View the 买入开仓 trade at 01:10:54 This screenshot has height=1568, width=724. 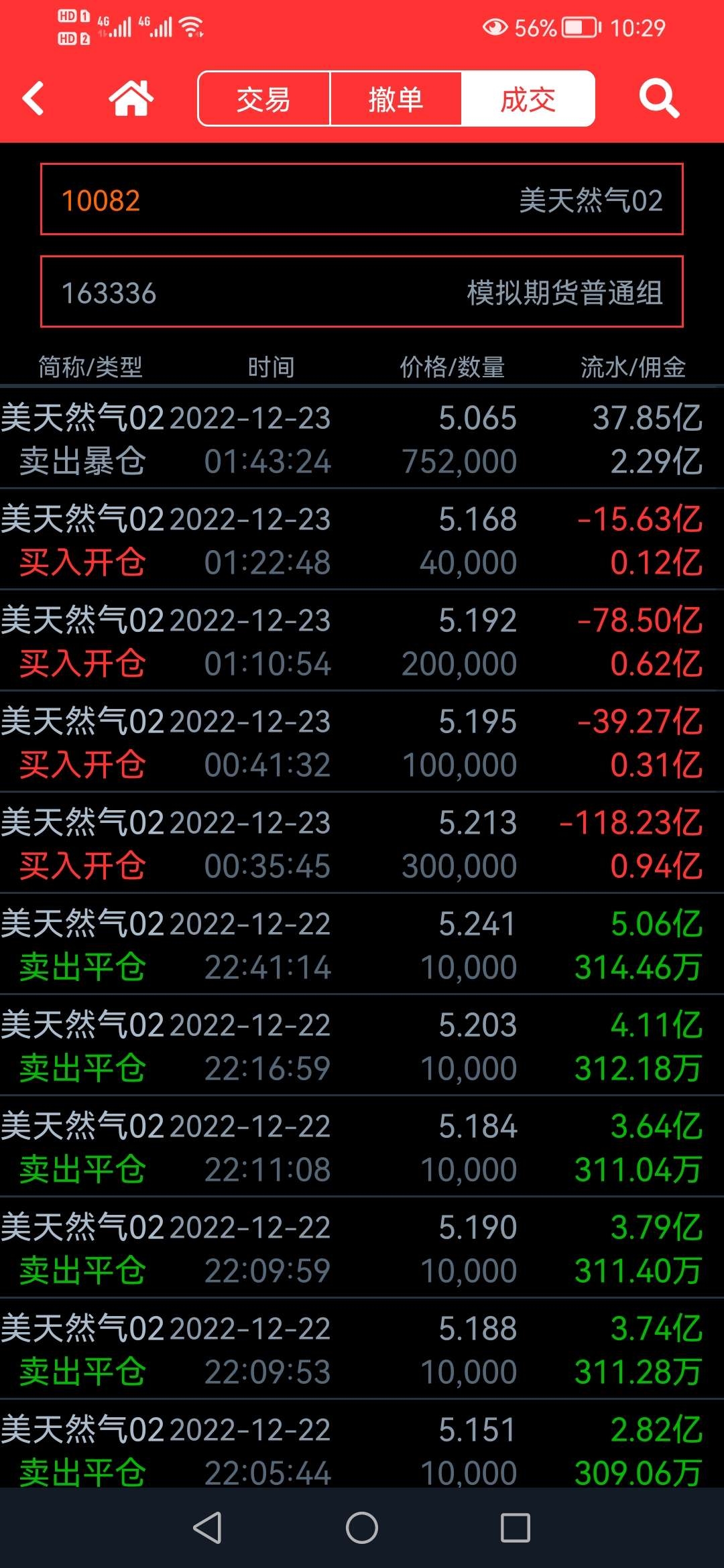[362, 641]
